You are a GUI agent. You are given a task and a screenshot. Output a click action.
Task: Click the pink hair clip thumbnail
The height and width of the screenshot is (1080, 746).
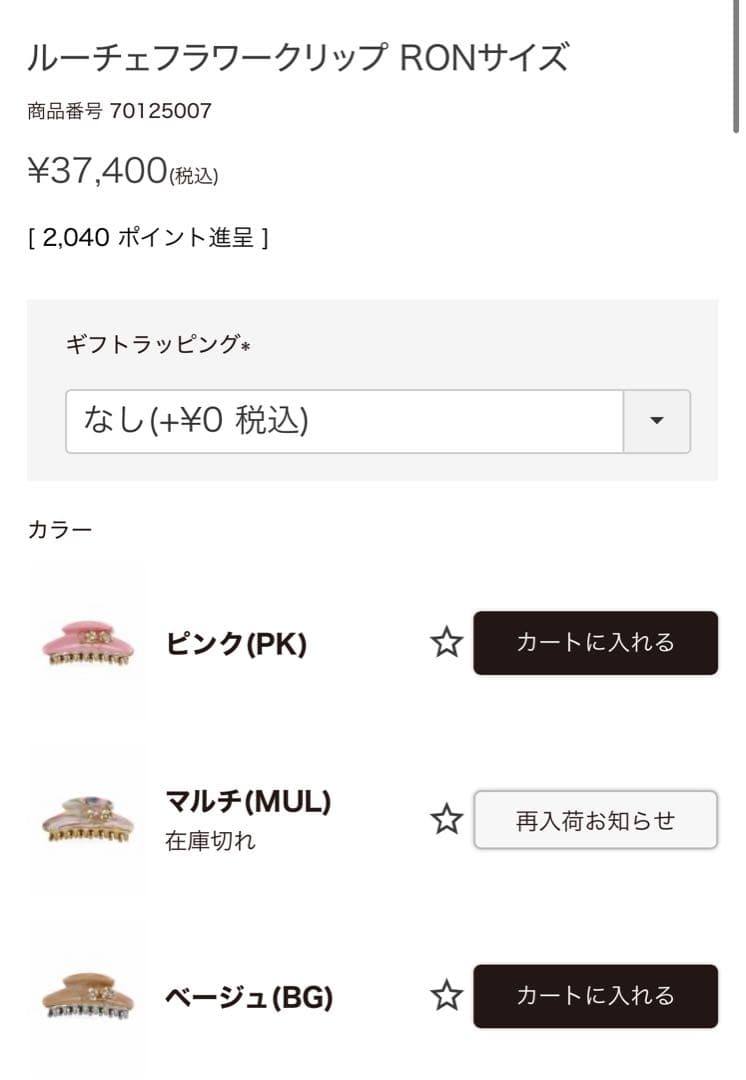click(x=87, y=644)
